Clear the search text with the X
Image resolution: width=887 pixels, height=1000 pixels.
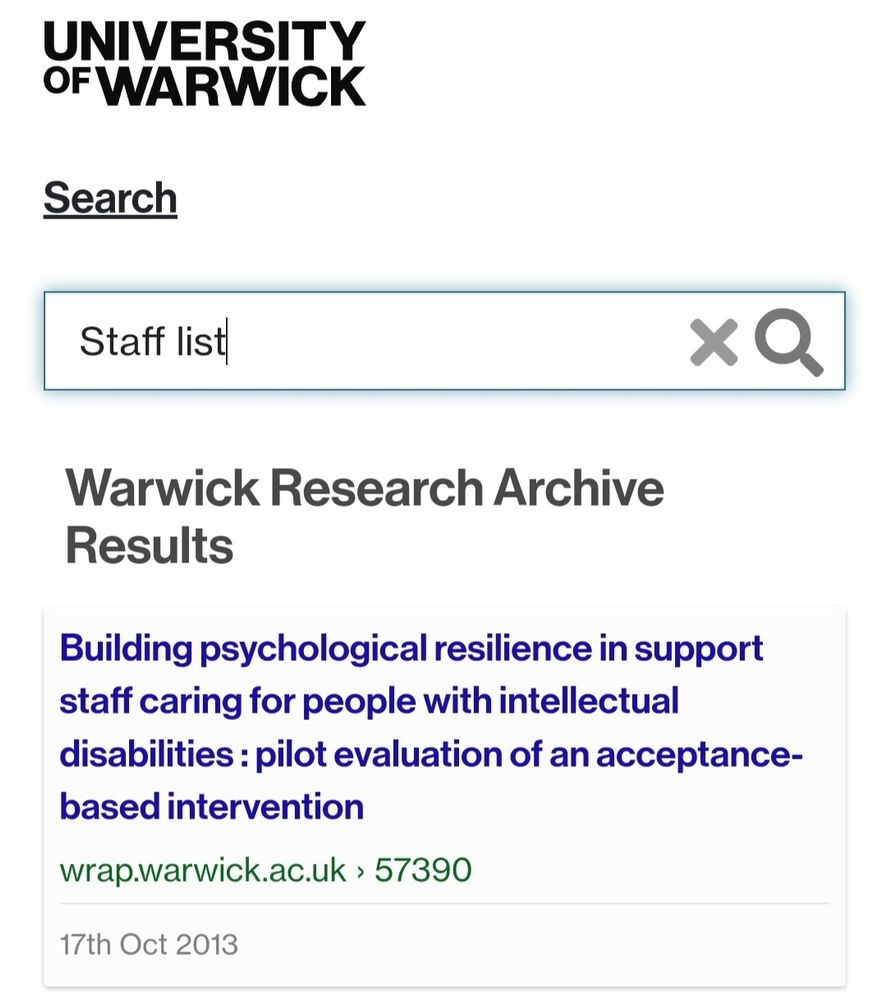[714, 342]
